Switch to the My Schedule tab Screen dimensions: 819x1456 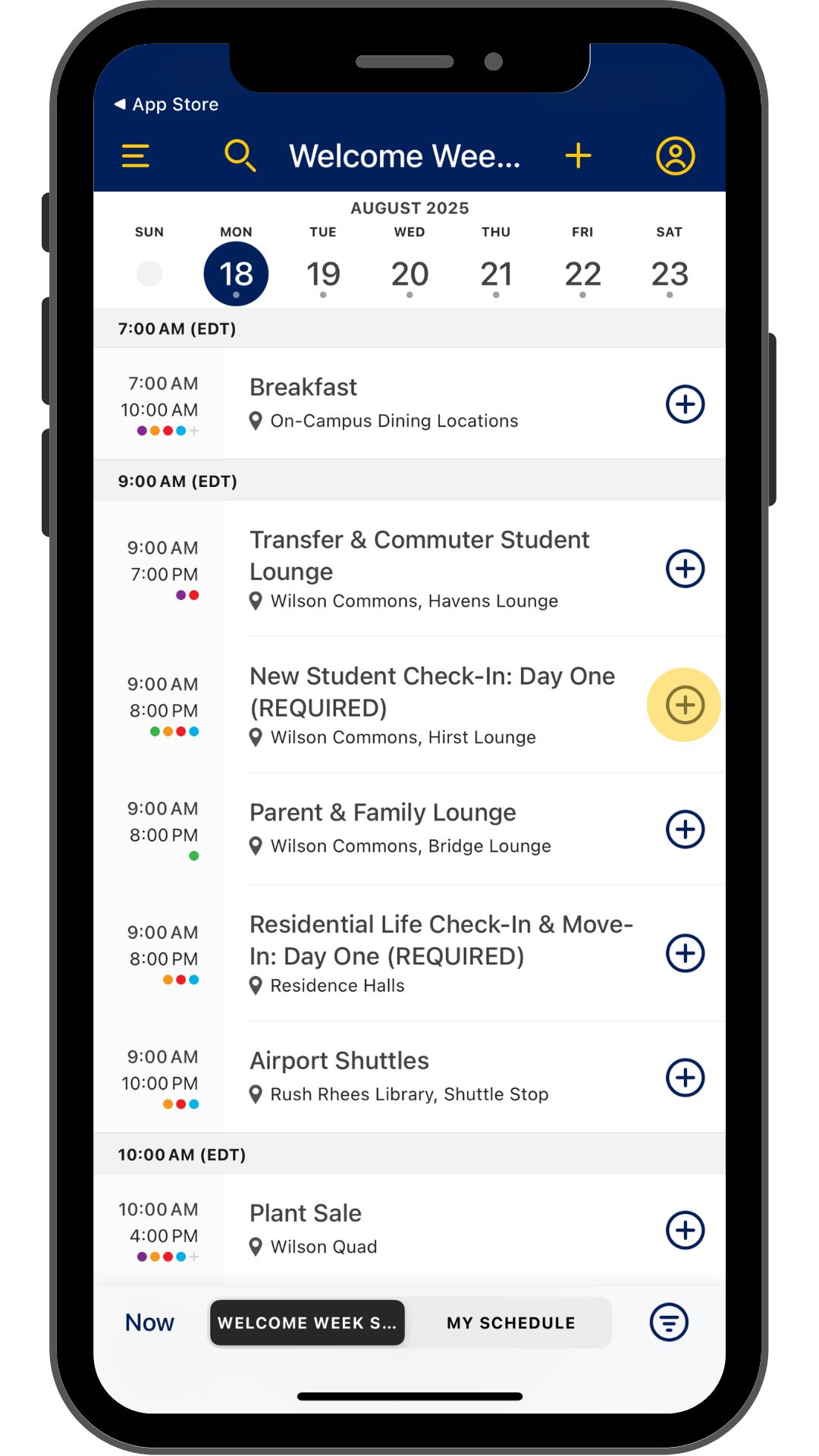coord(510,1323)
